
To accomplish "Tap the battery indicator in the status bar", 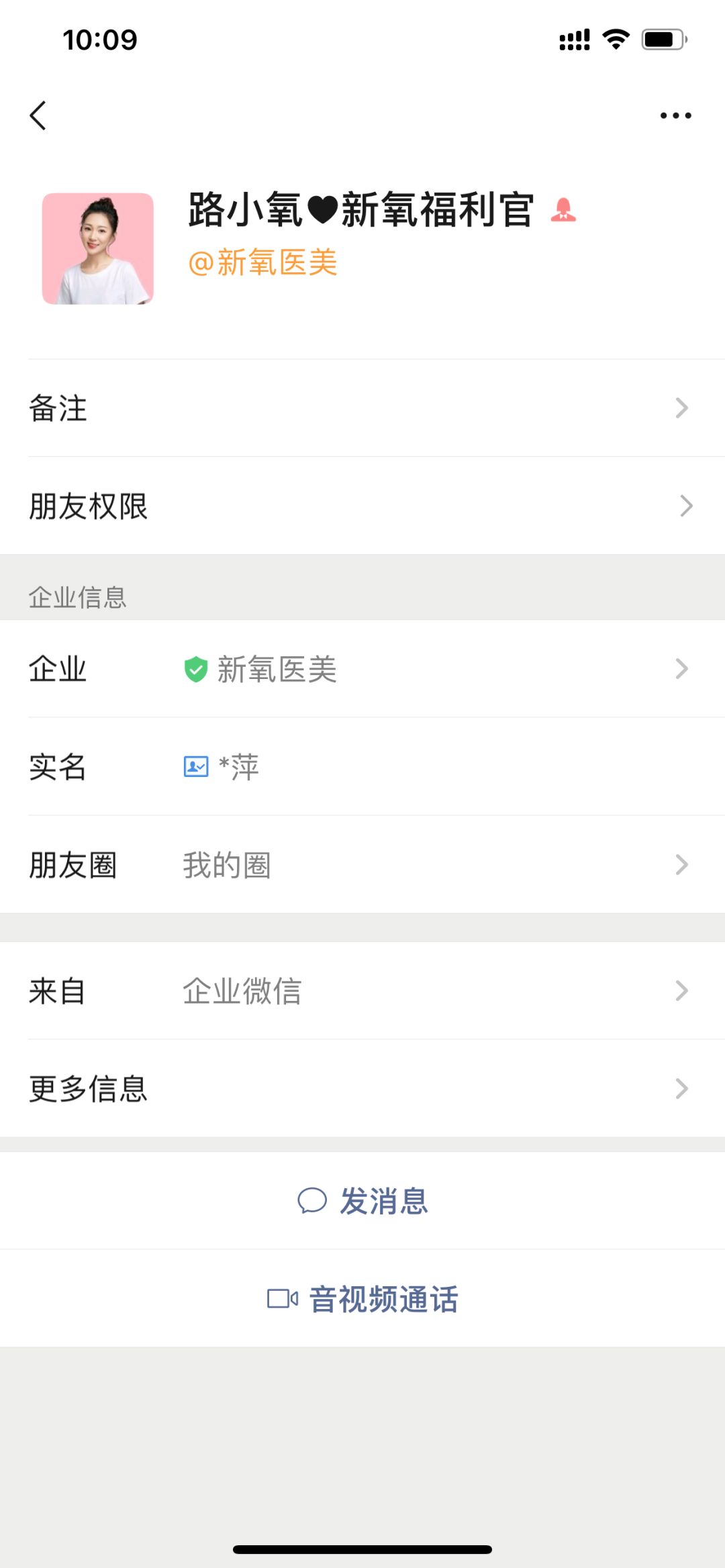I will pyautogui.click(x=663, y=40).
